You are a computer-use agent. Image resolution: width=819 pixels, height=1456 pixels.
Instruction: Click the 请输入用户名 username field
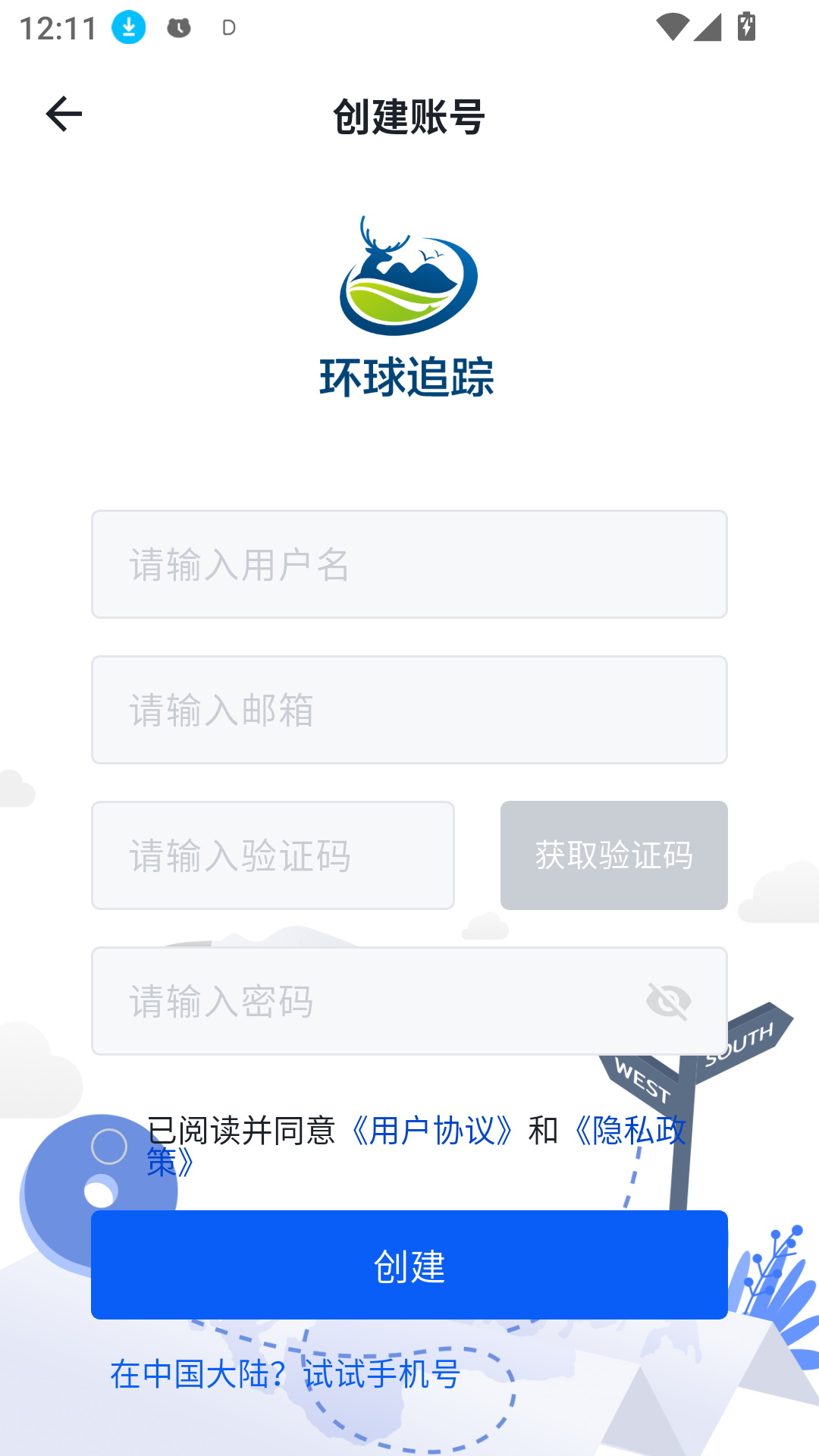(408, 564)
